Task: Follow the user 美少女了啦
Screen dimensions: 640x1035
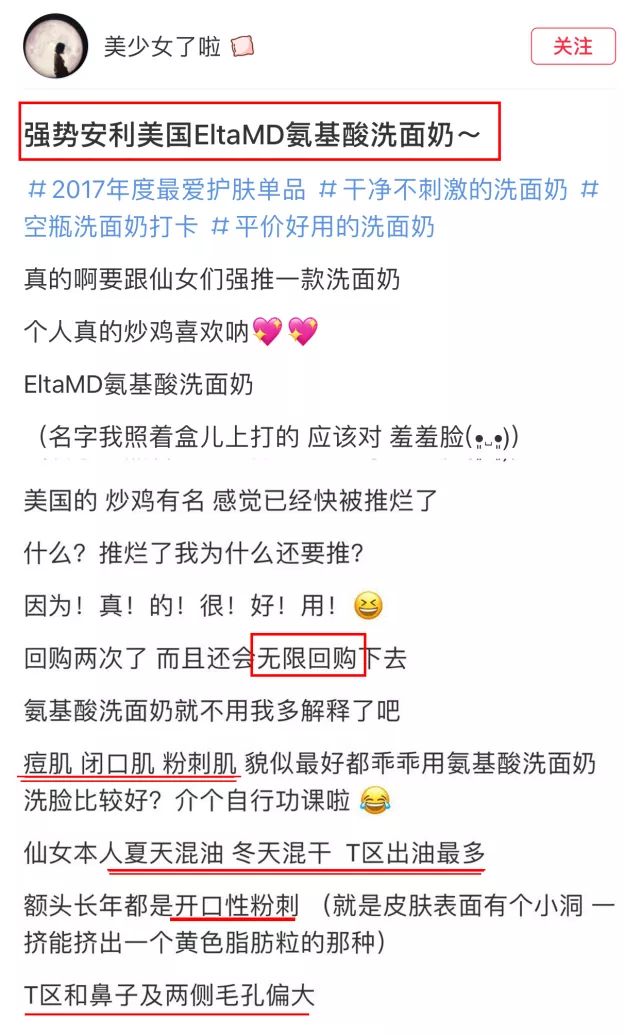Action: (572, 46)
